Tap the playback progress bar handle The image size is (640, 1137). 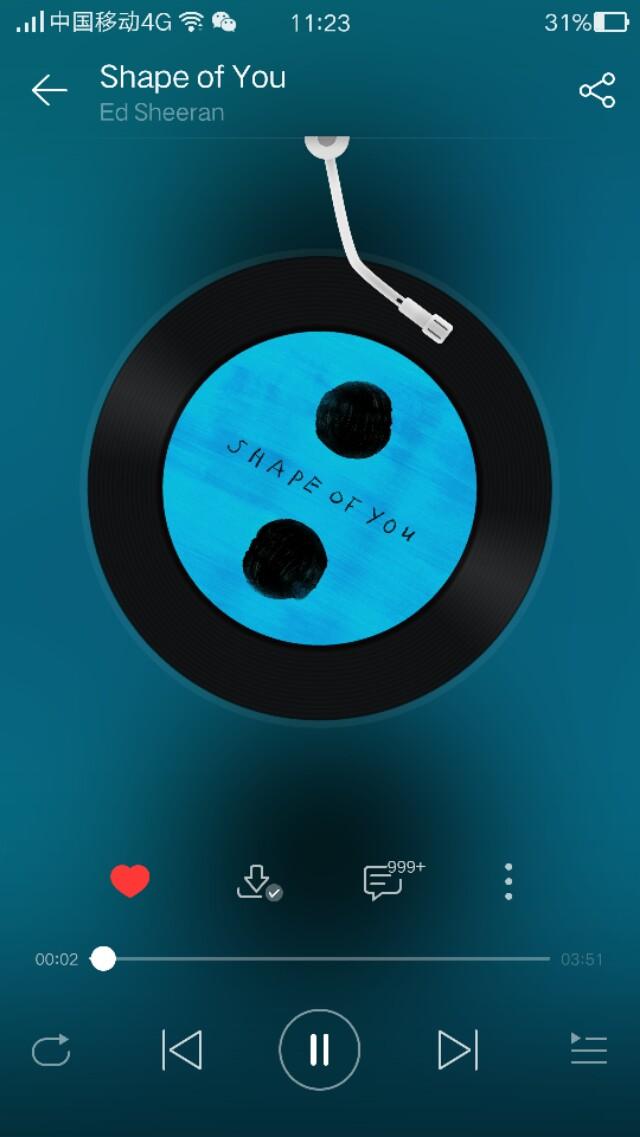[x=103, y=959]
